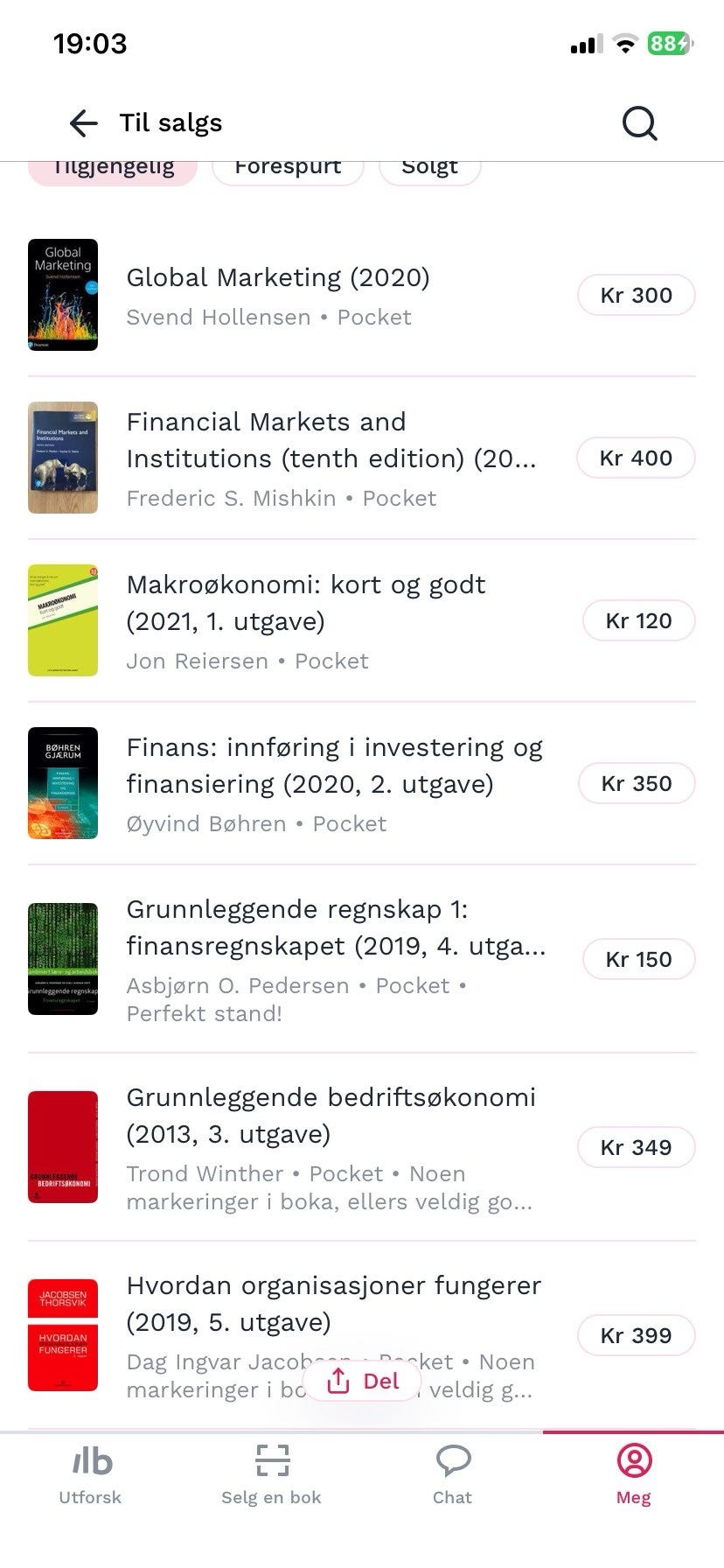
Task: Open Grunnleggende bedriftsøkonomi listing
Action: coord(331,1116)
